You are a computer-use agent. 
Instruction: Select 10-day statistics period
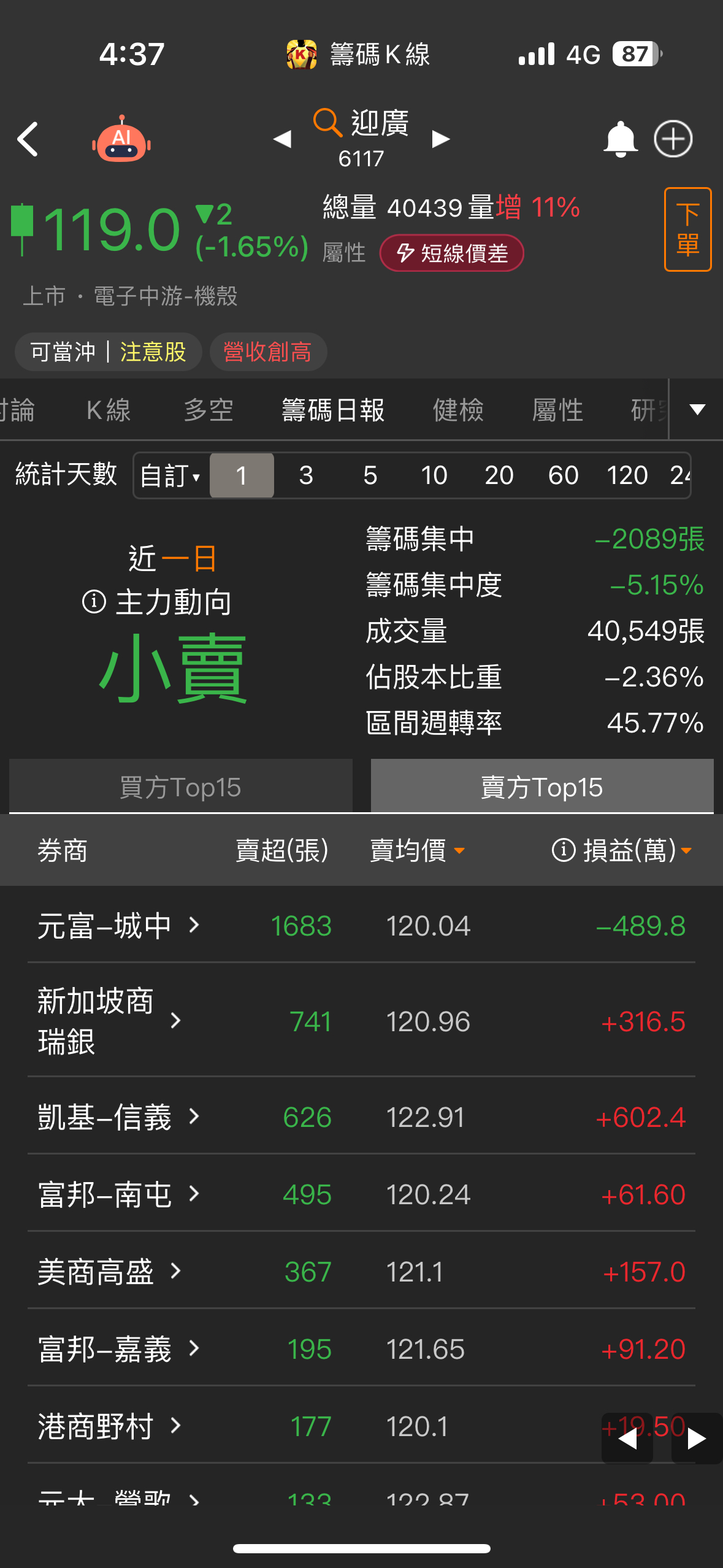click(x=435, y=475)
